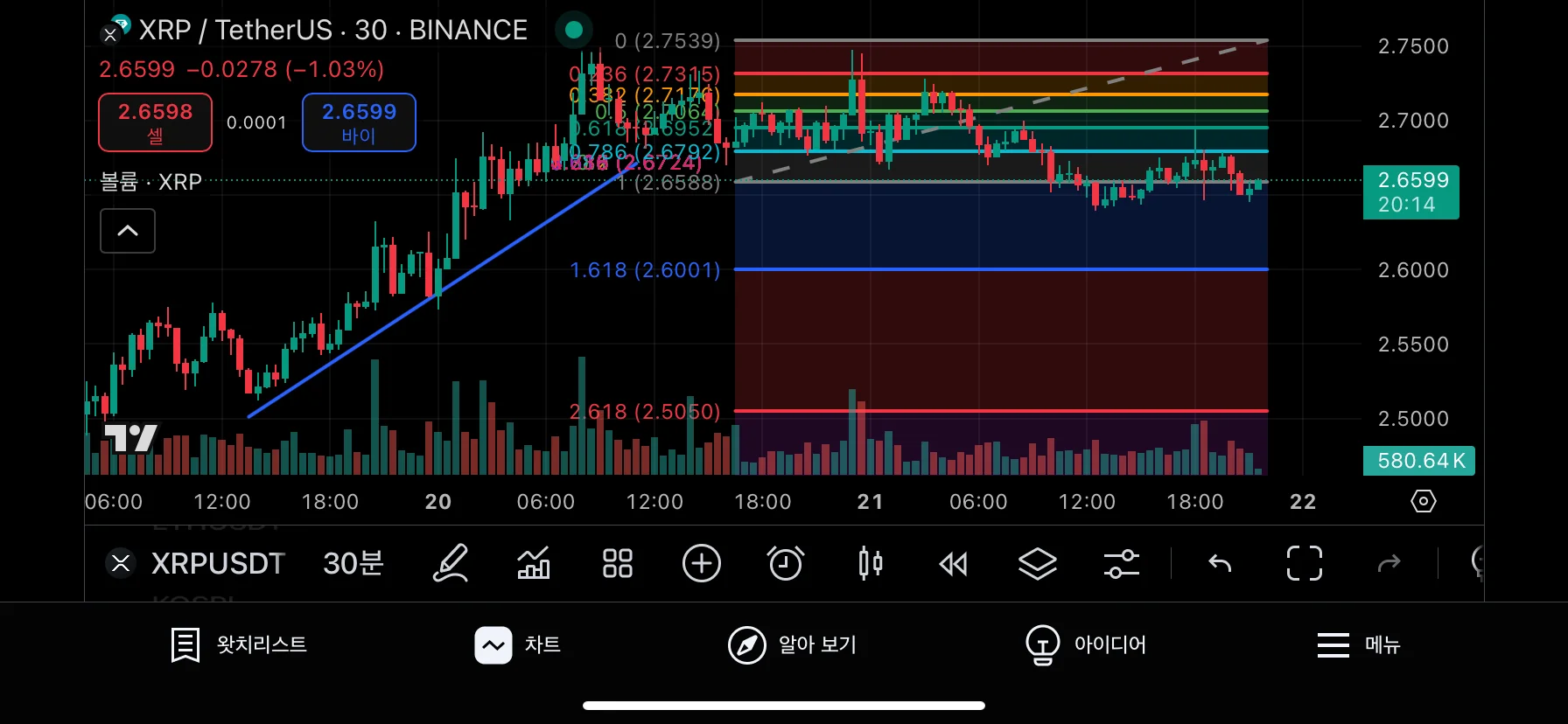This screenshot has height=724, width=1568.
Task: Change the 30분 chart interval
Action: (353, 564)
